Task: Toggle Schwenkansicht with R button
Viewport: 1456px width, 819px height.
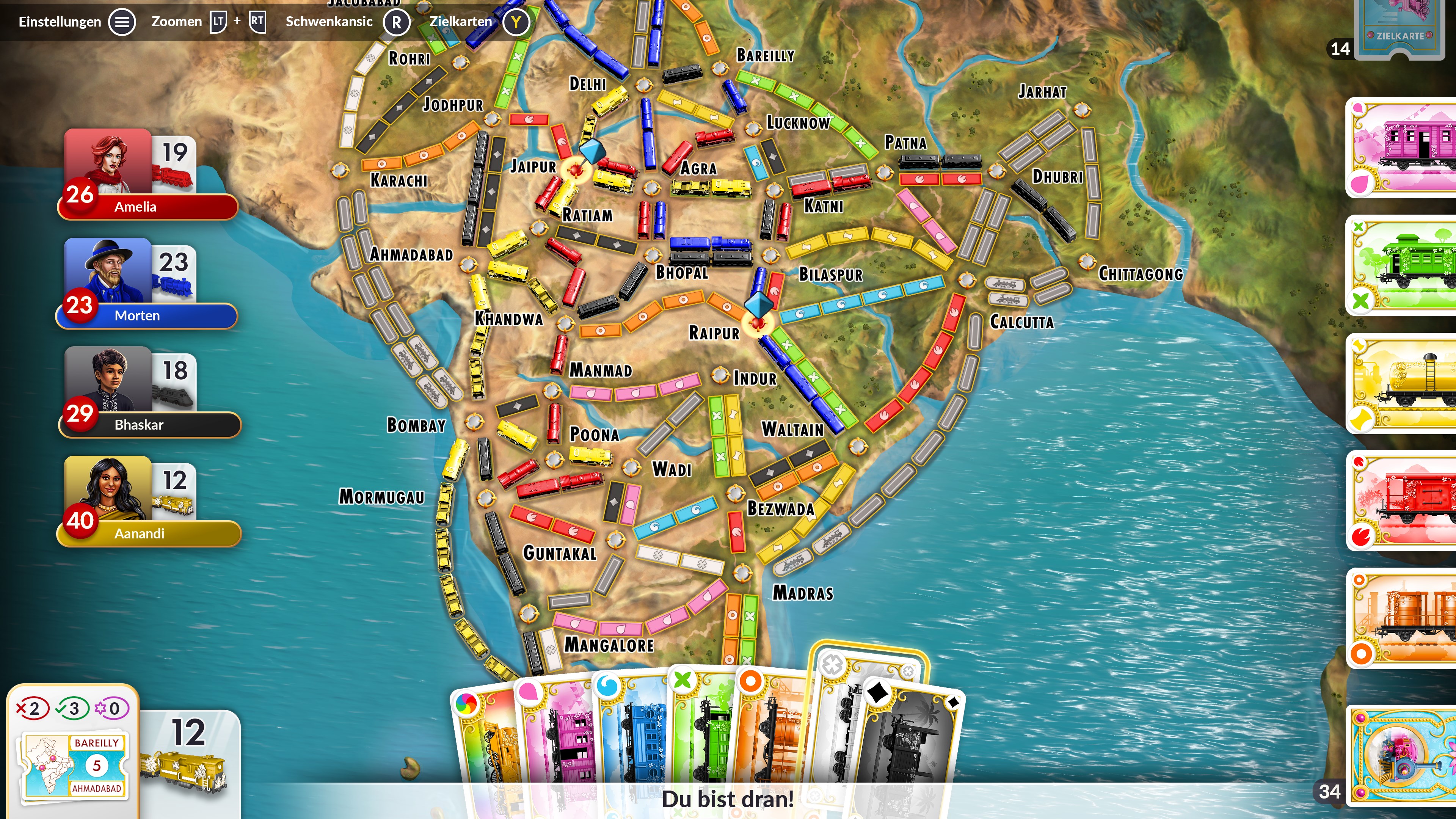Action: click(396, 22)
